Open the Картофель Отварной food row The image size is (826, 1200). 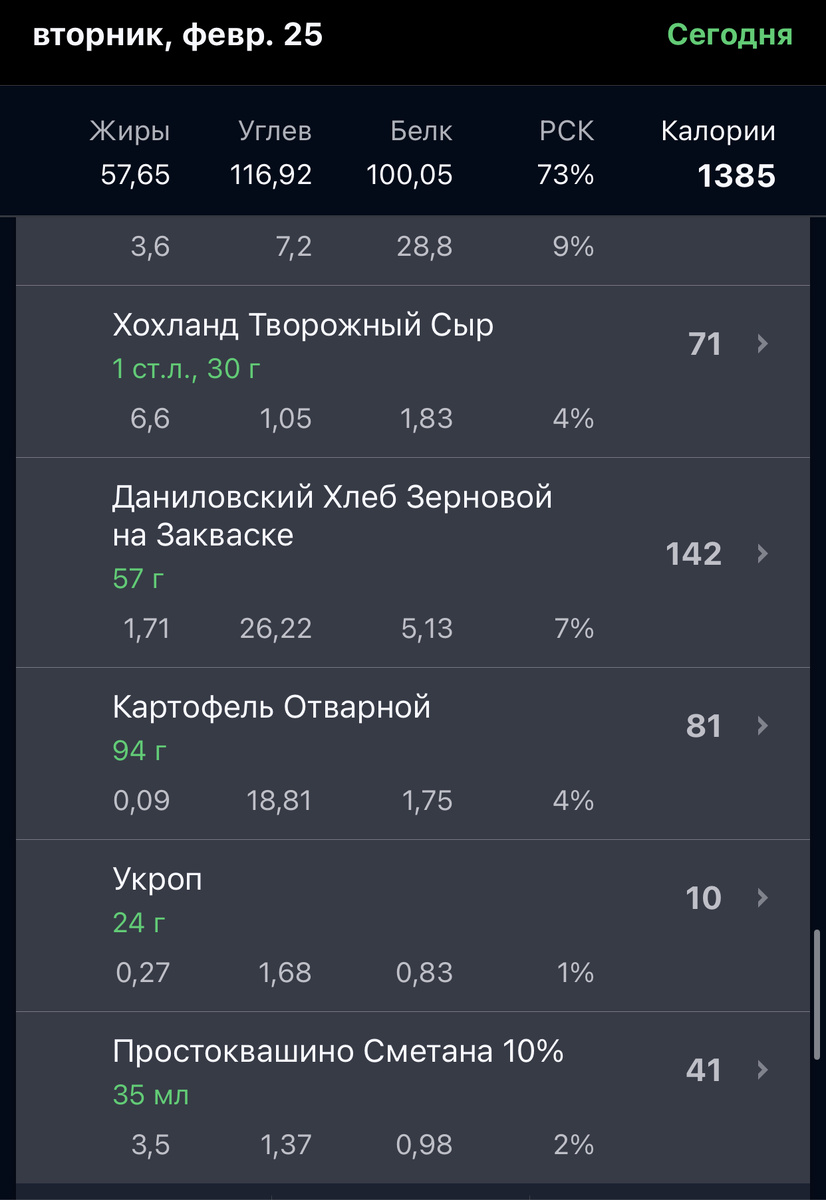270,706
